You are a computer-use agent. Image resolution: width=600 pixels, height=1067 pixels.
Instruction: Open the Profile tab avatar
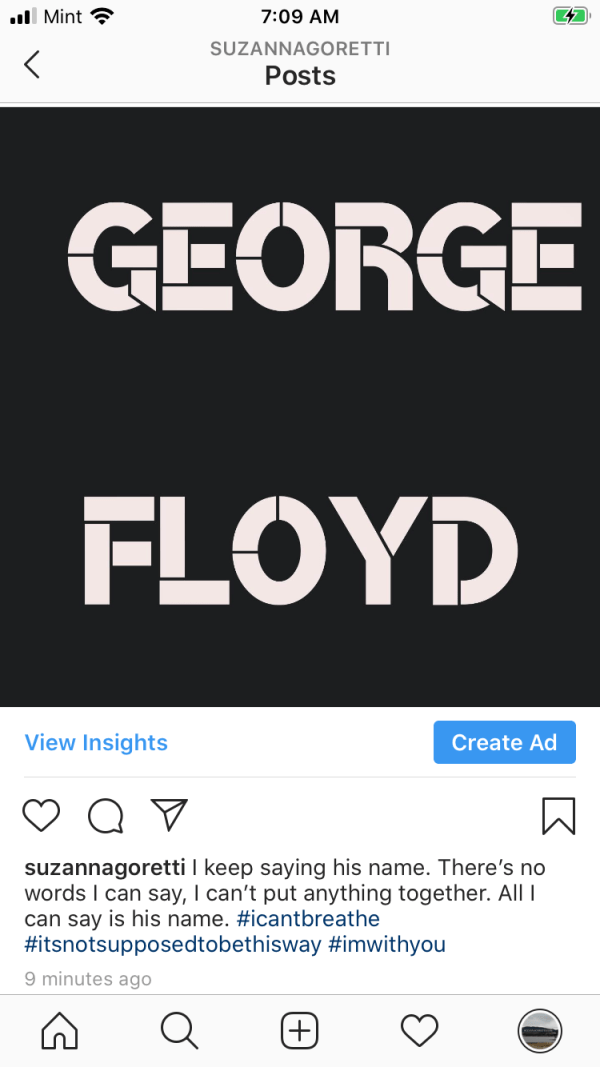click(x=540, y=1030)
